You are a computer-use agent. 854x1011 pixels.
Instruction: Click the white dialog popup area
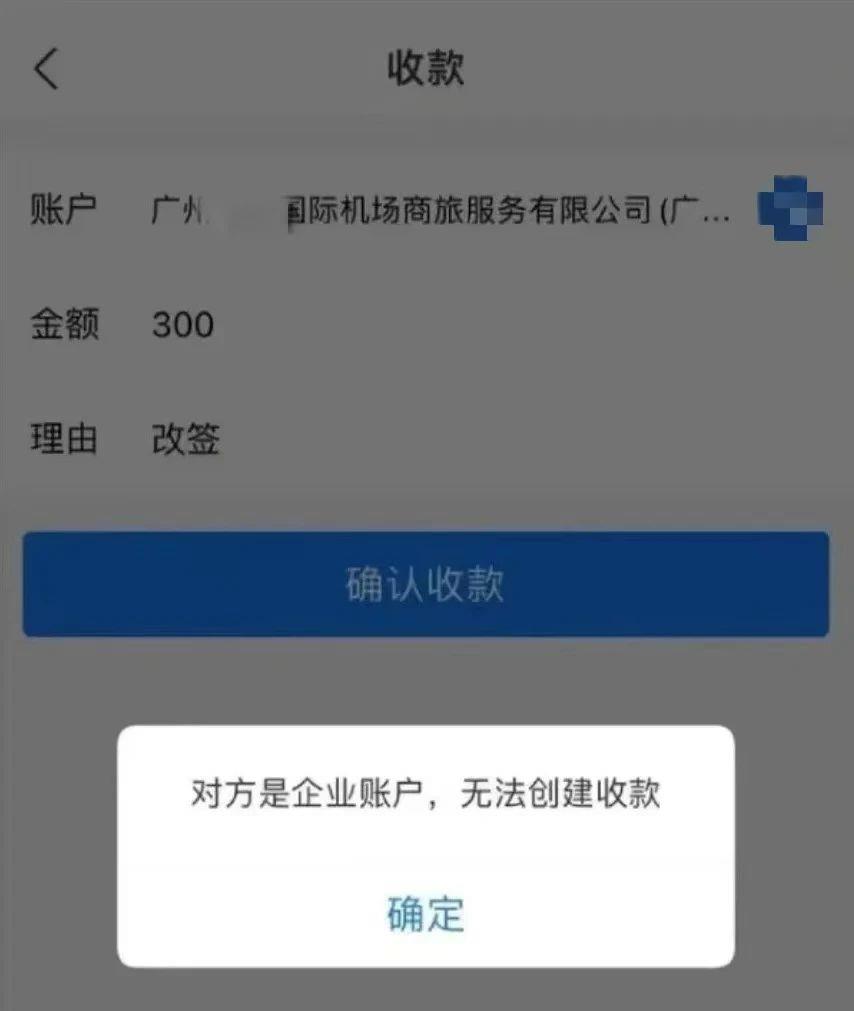(427, 845)
